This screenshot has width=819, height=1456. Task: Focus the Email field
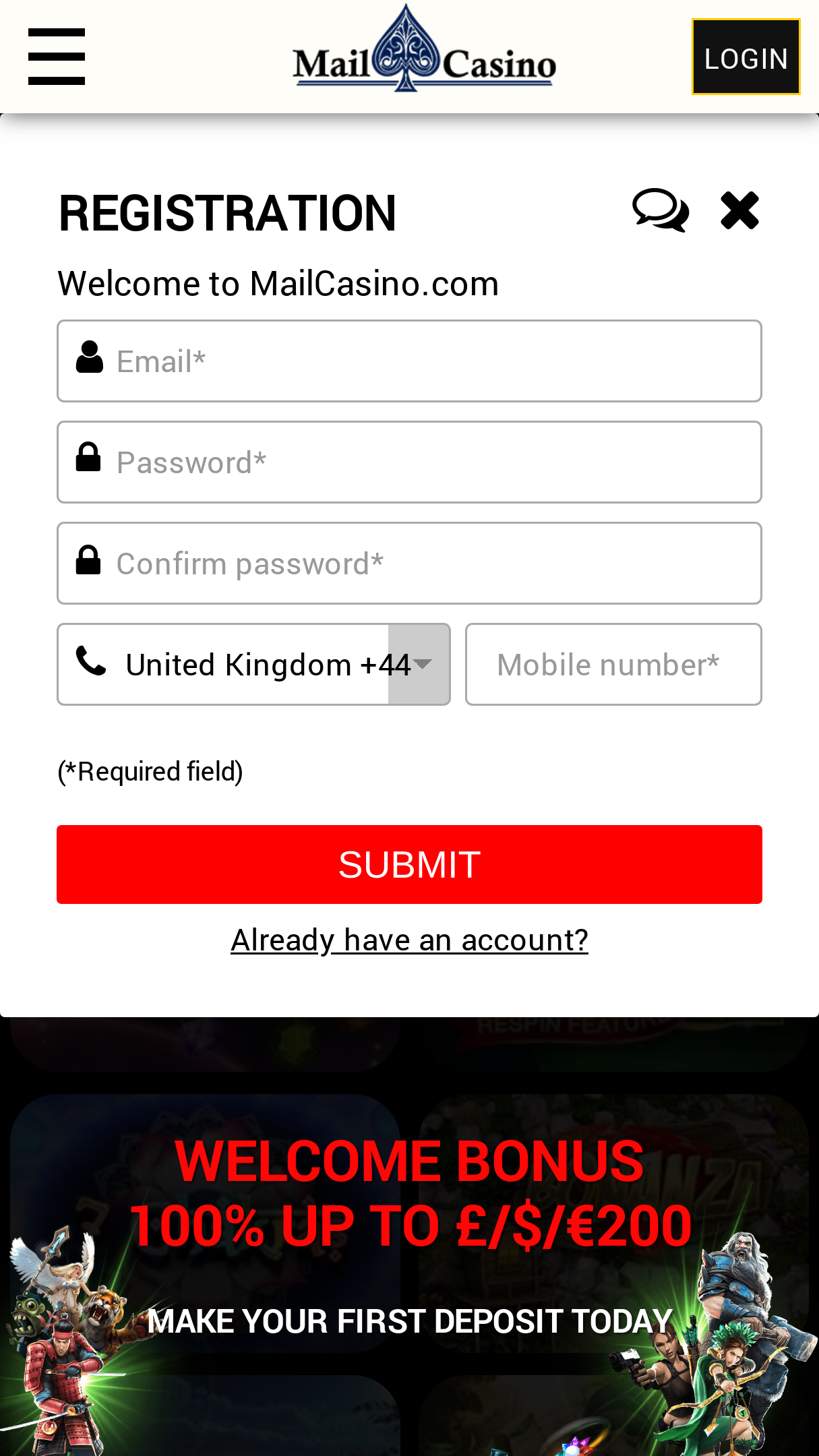(409, 361)
